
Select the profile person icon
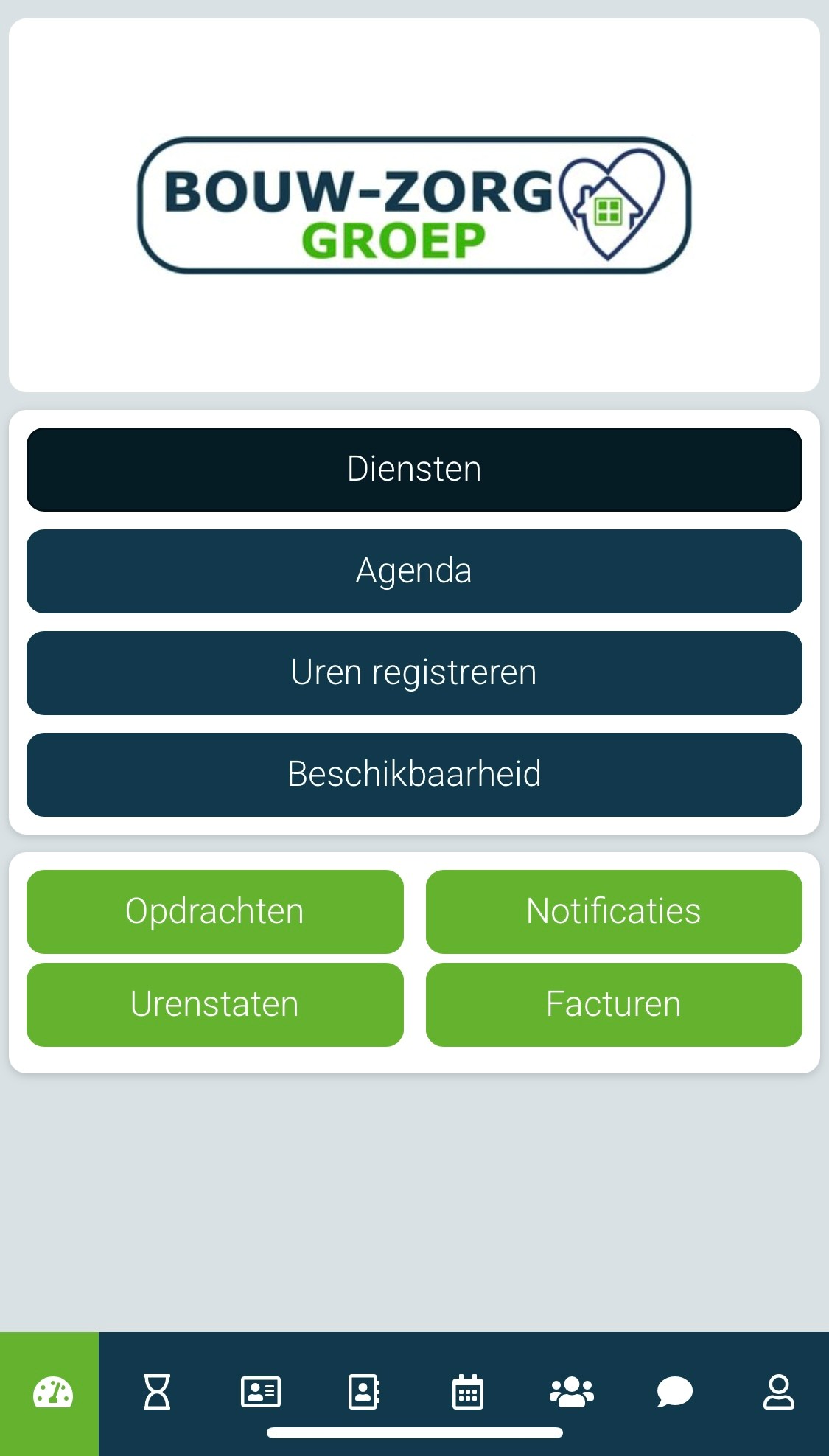click(778, 1392)
